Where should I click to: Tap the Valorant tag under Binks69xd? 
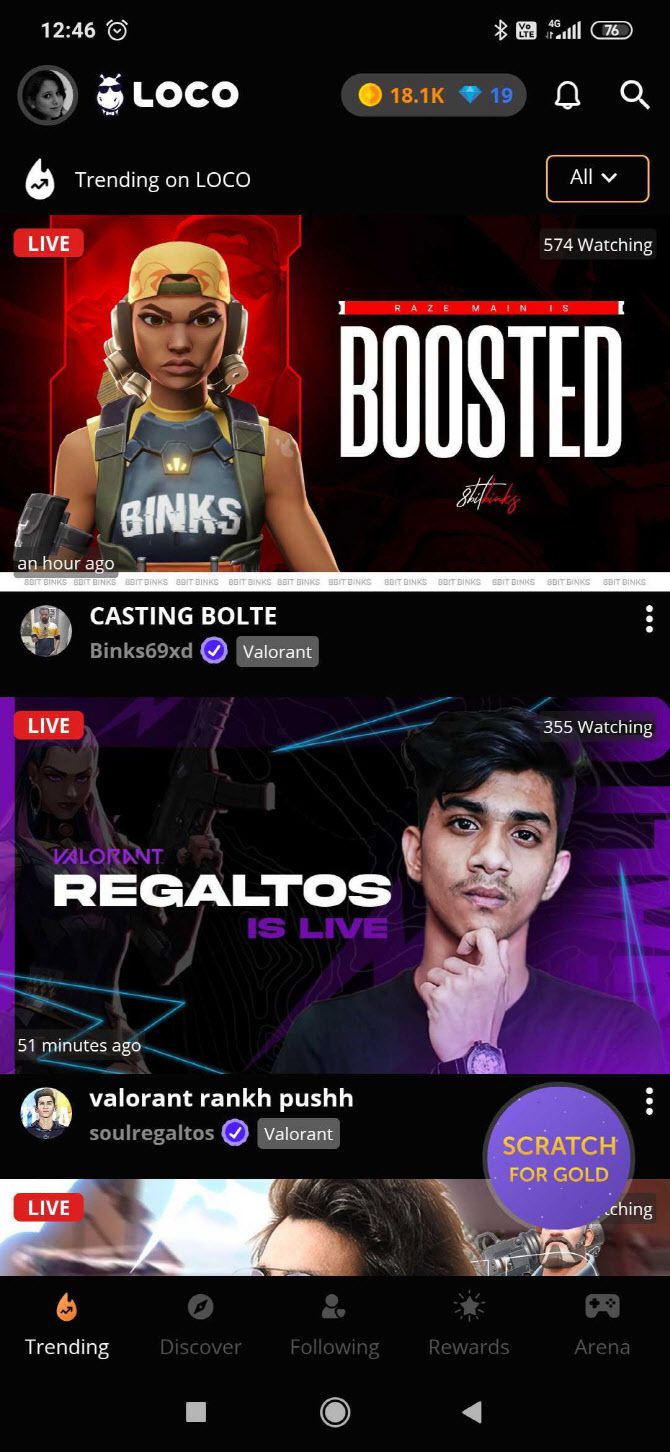coord(277,651)
